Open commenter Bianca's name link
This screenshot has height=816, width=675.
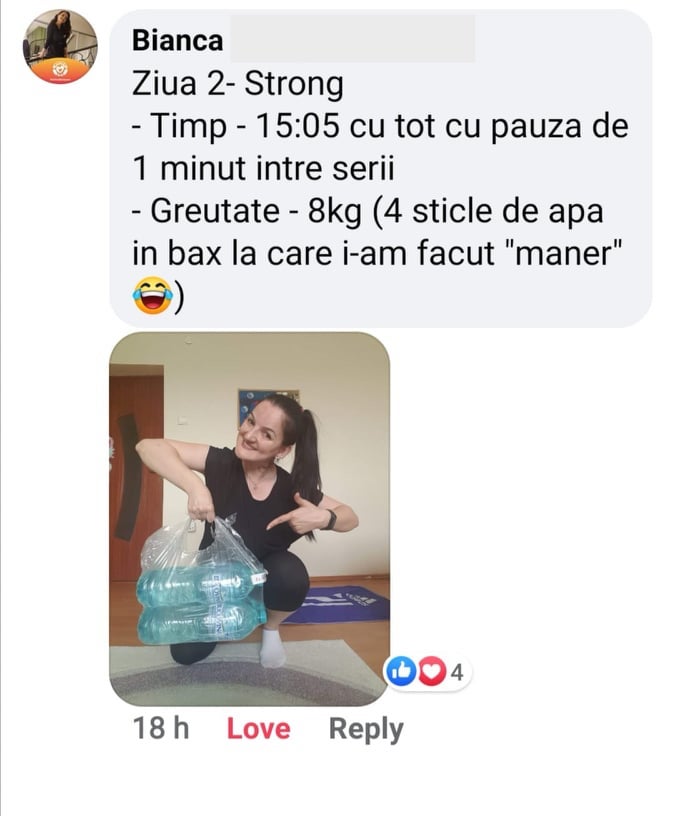[x=177, y=41]
